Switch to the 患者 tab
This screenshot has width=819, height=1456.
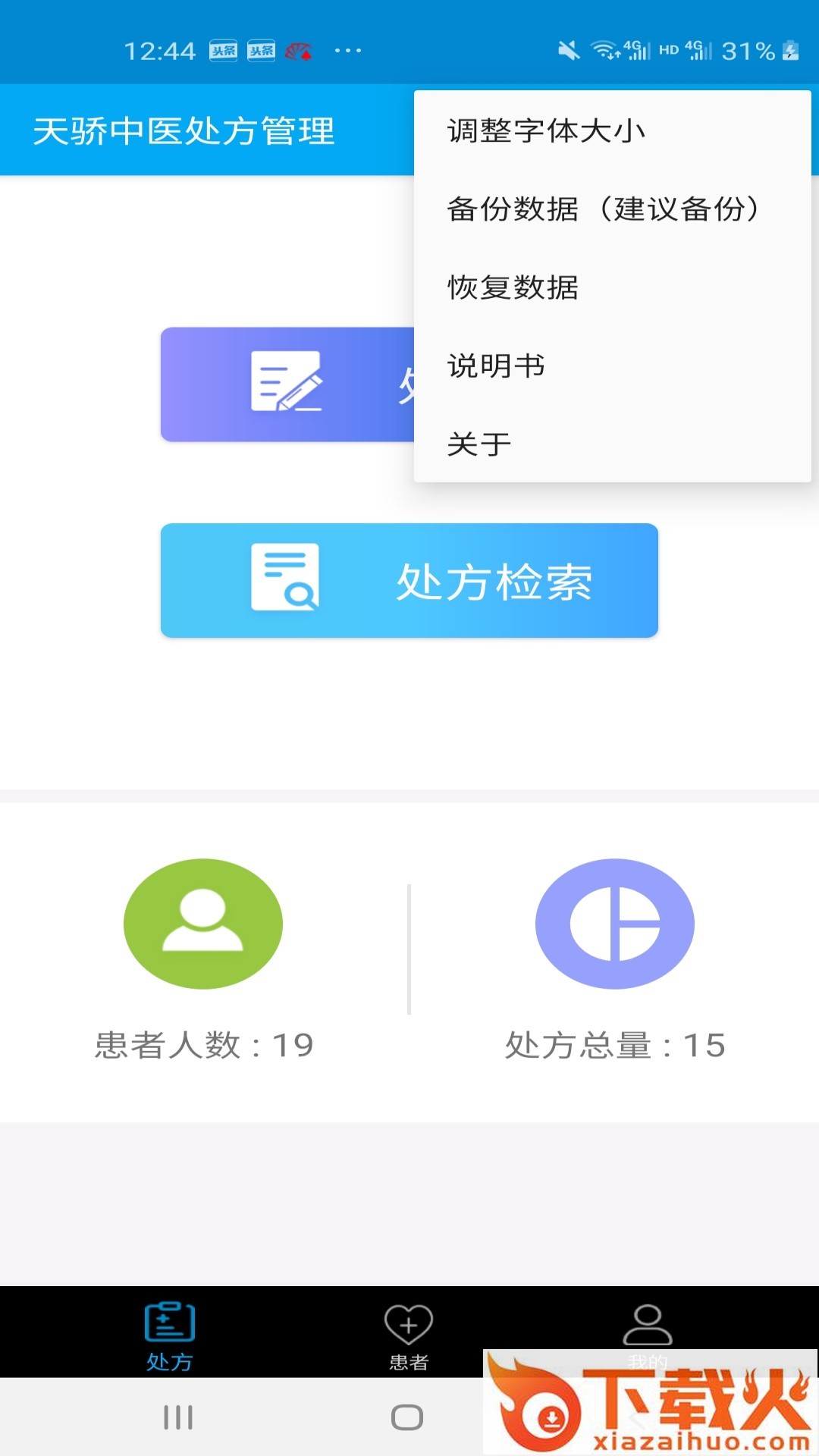point(409,1336)
